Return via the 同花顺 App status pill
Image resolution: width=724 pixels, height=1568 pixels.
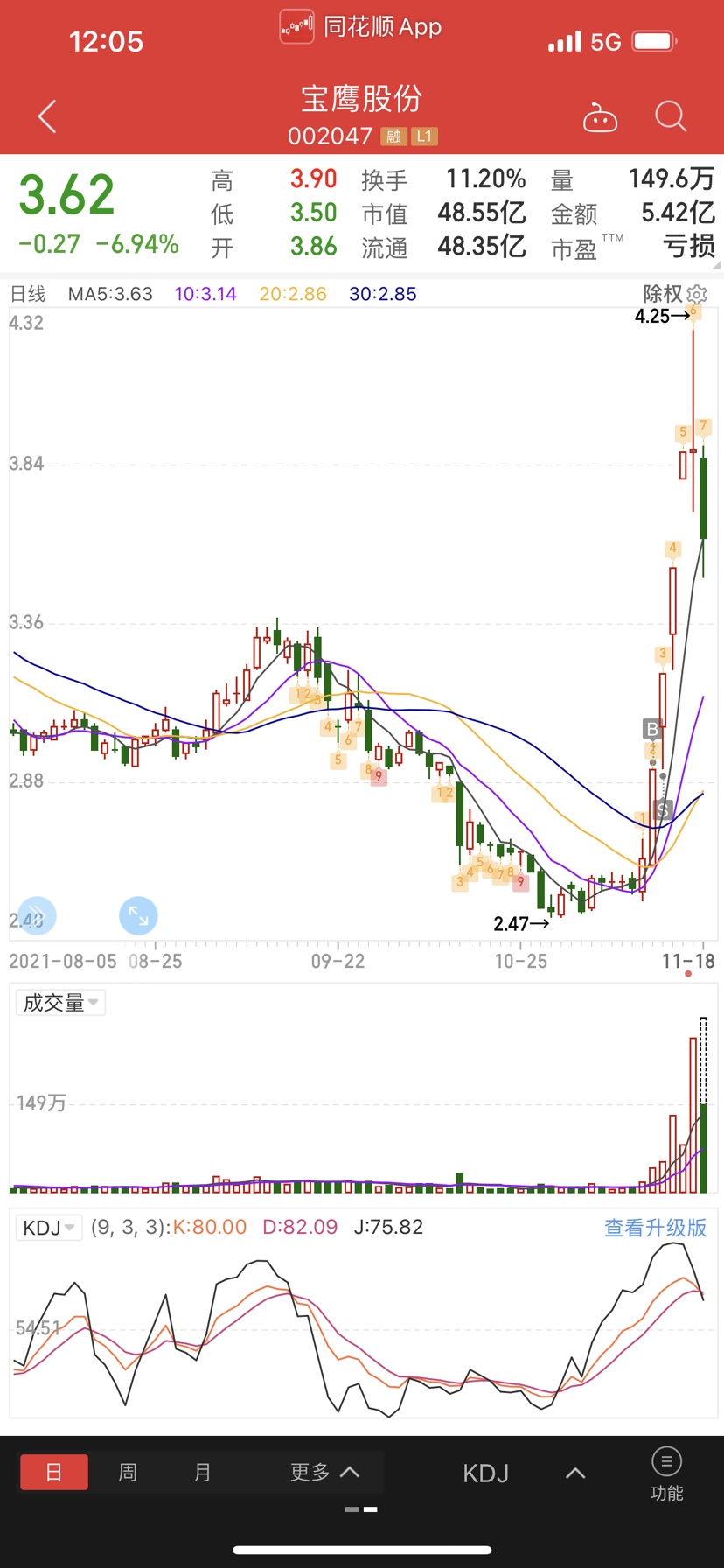coord(360,26)
